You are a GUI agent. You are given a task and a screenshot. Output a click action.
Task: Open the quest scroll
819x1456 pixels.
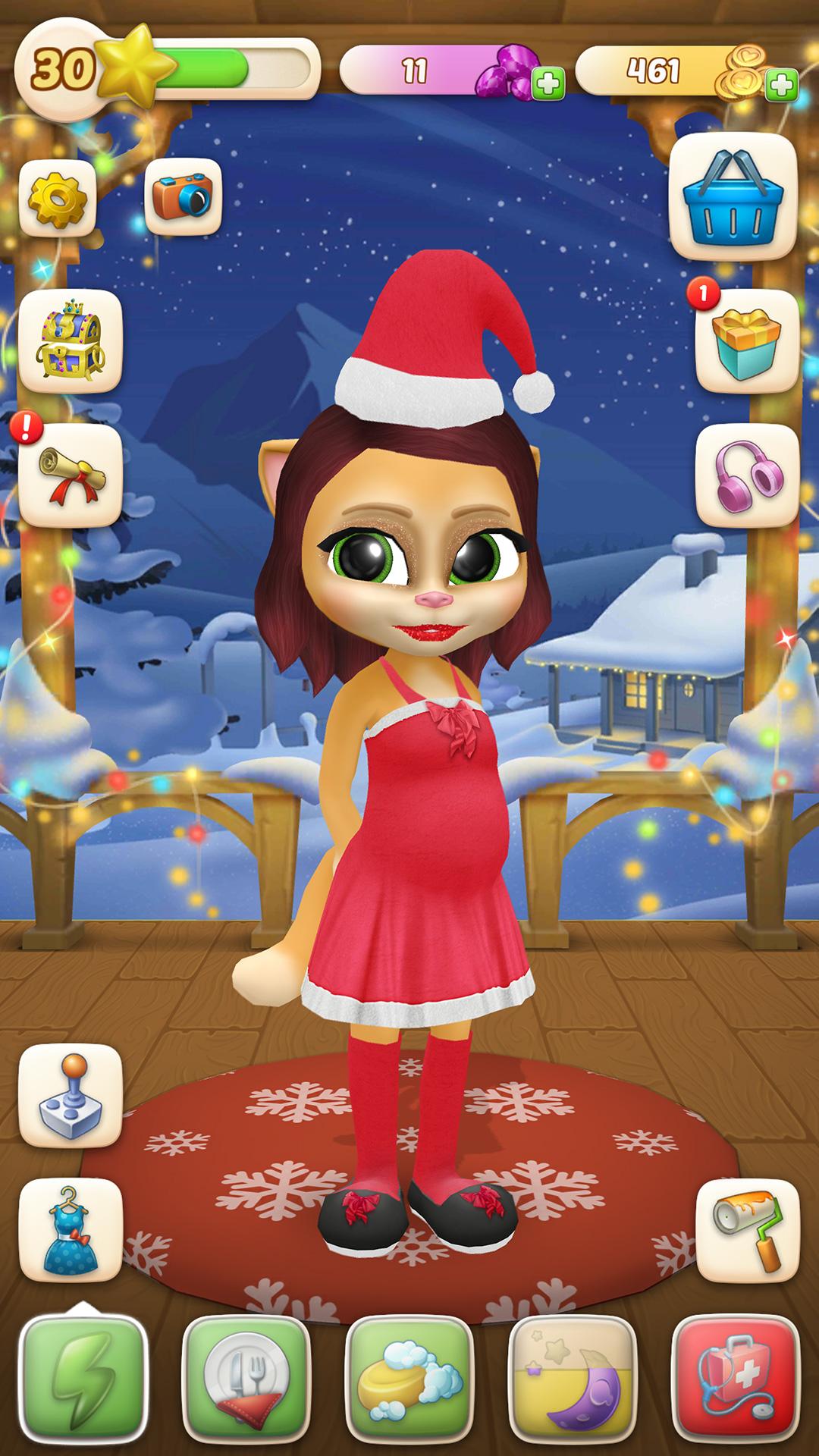[71, 475]
